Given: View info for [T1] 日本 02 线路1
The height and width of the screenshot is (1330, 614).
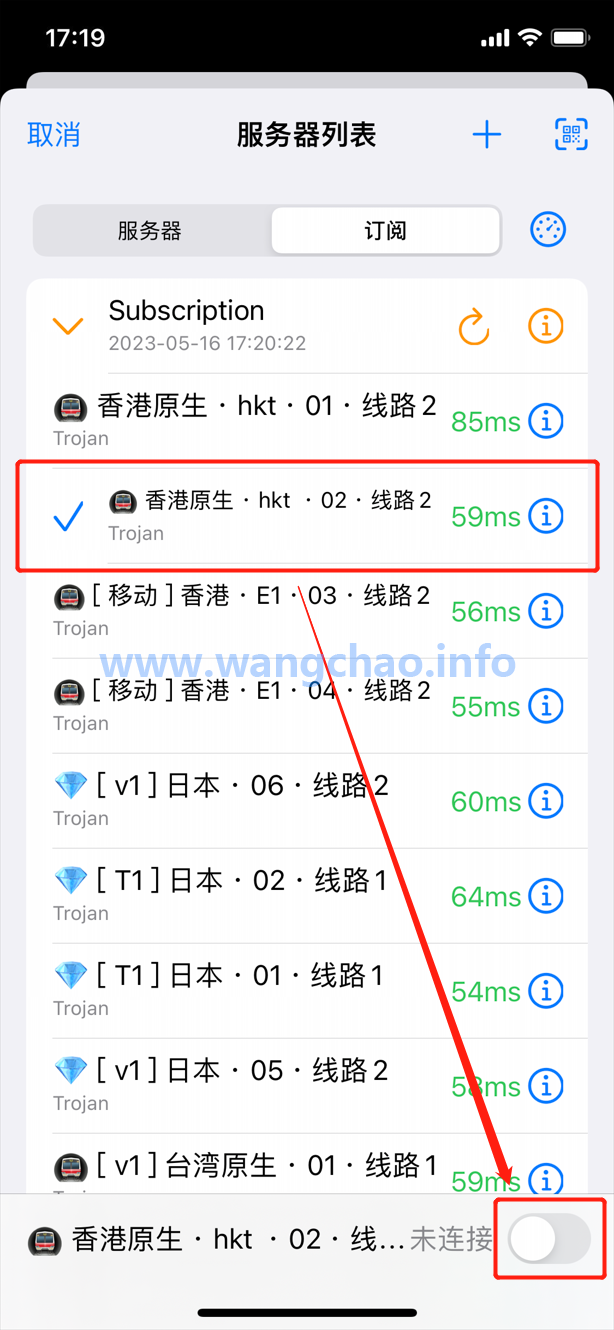Looking at the screenshot, I should (x=545, y=895).
